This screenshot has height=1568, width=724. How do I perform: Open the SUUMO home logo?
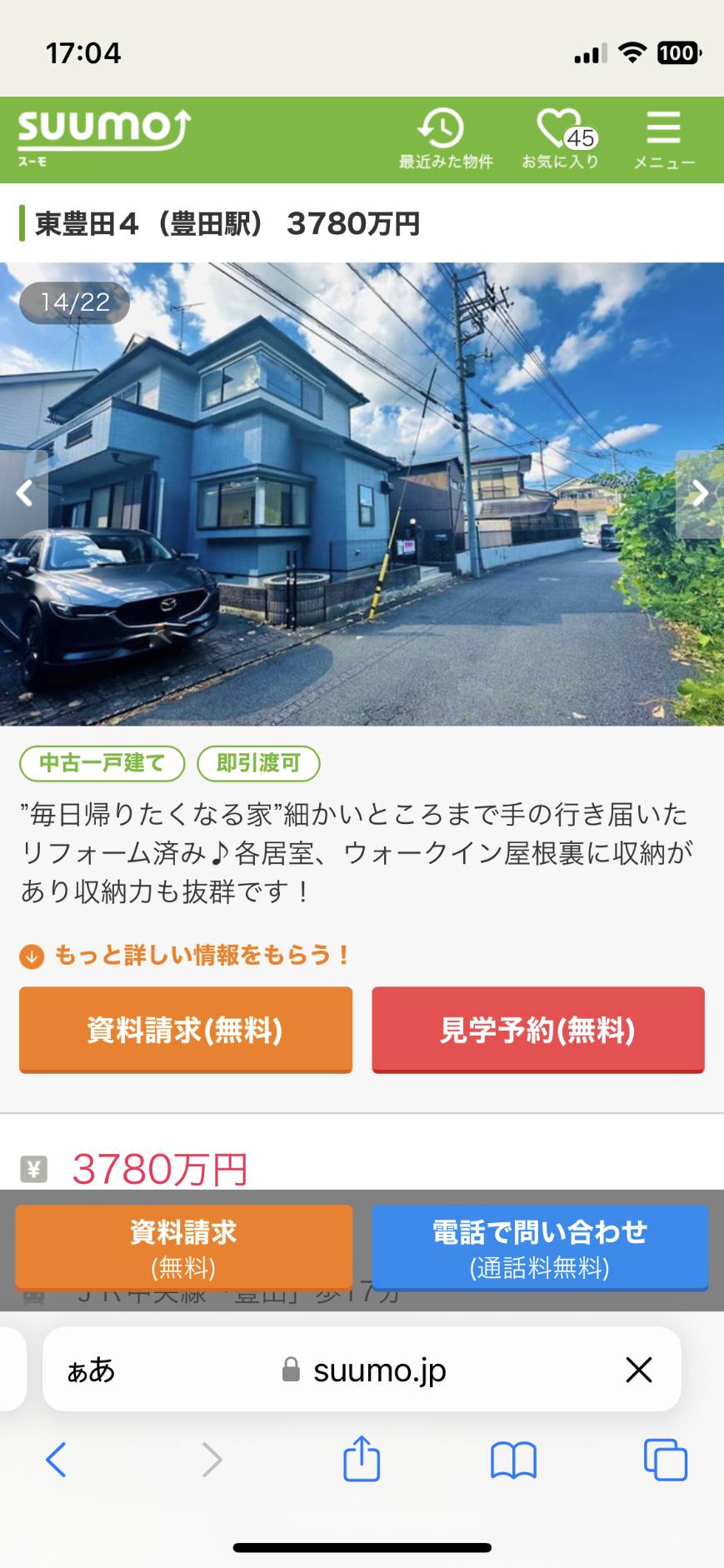point(104,137)
